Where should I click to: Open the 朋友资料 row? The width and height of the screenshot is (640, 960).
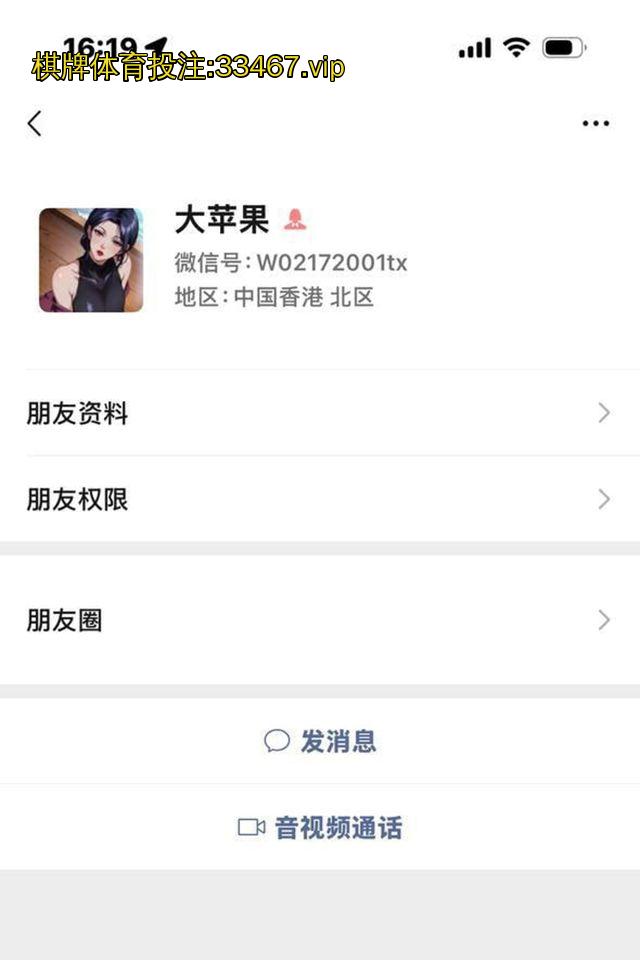(320, 413)
